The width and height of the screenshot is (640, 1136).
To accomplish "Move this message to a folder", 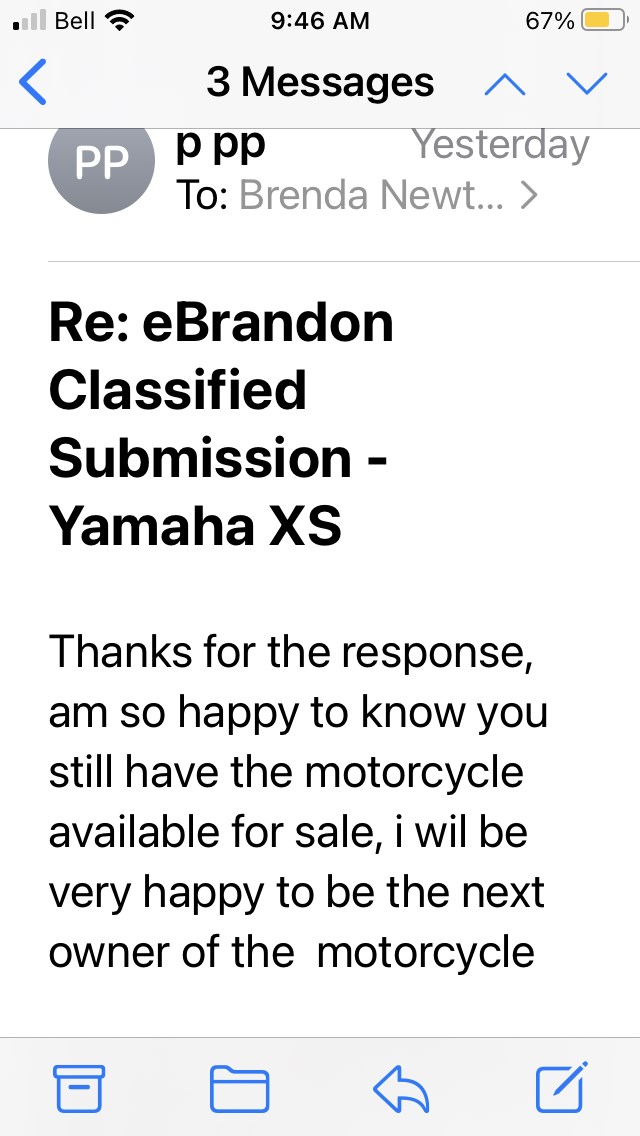I will point(240,1089).
